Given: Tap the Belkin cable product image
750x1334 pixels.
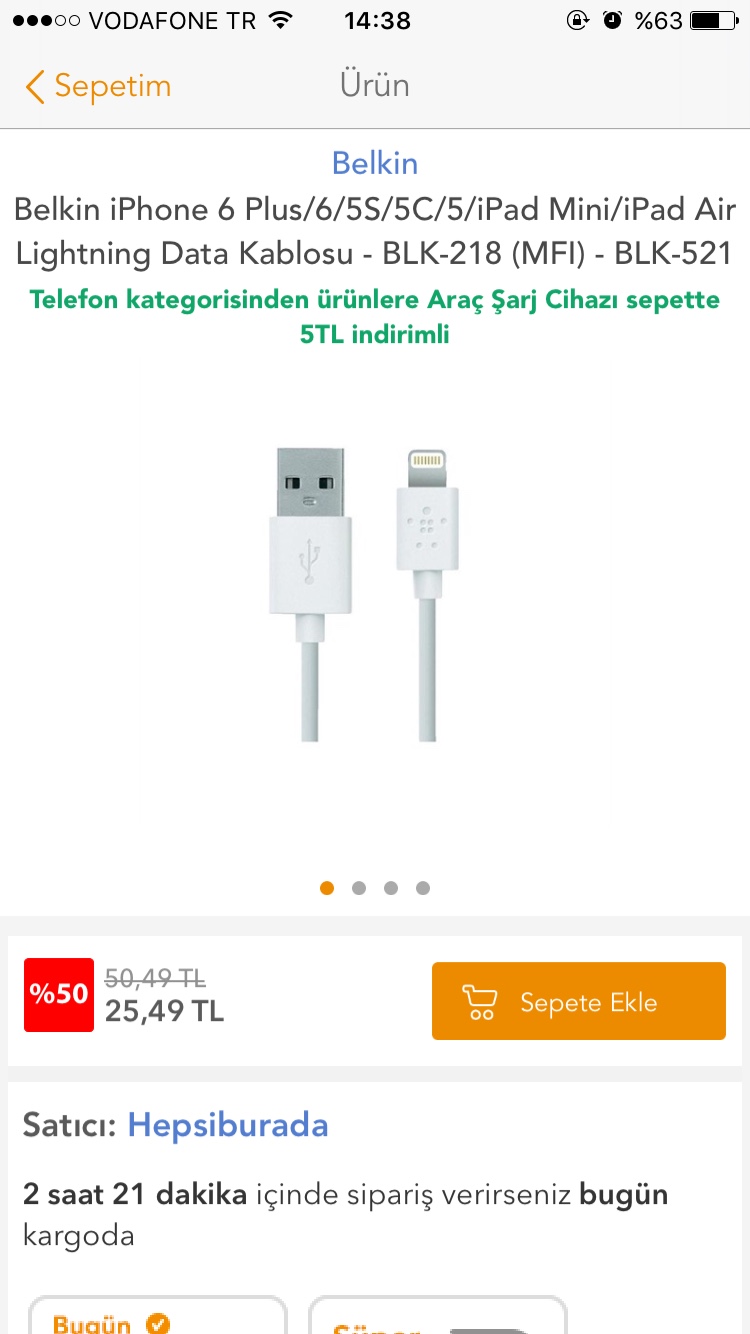Looking at the screenshot, I should 365,595.
